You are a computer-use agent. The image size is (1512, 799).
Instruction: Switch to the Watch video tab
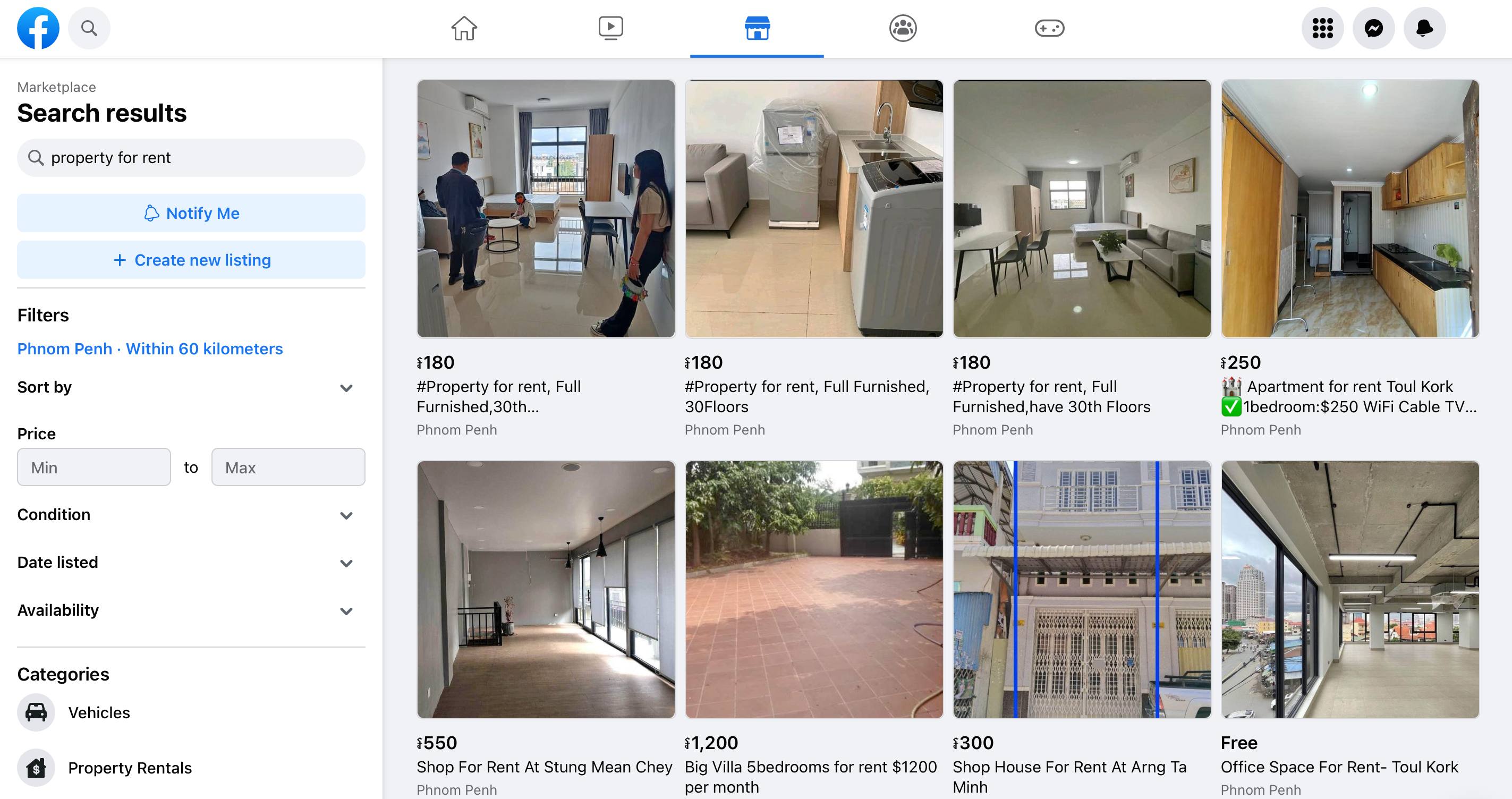[610, 28]
